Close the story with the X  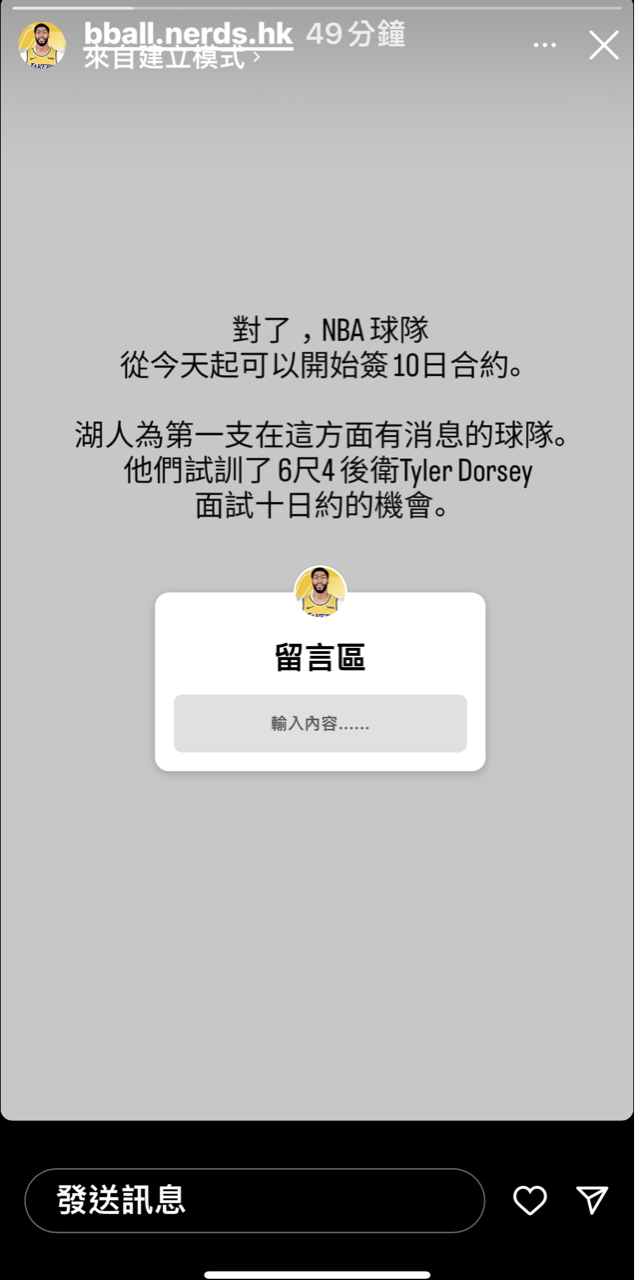(x=603, y=45)
